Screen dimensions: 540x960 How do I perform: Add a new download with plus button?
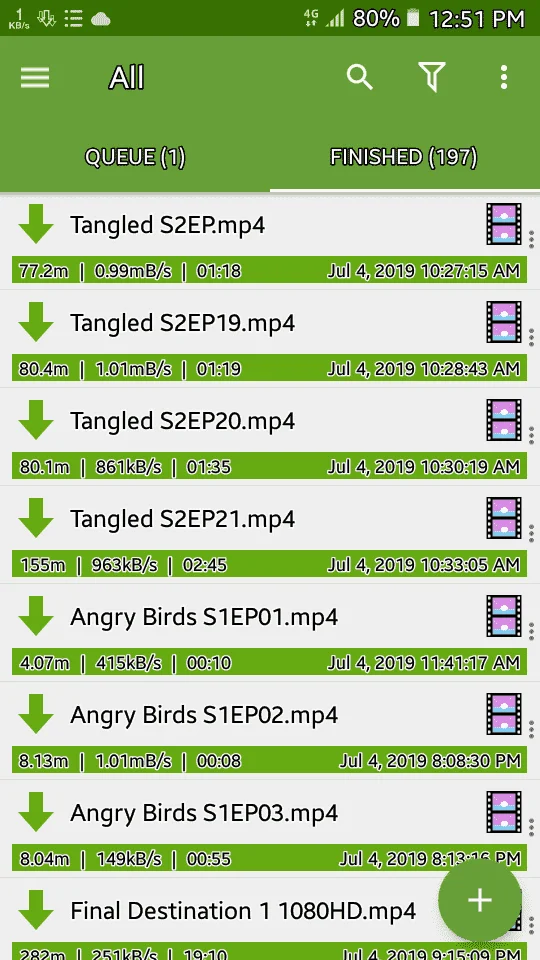click(x=480, y=901)
